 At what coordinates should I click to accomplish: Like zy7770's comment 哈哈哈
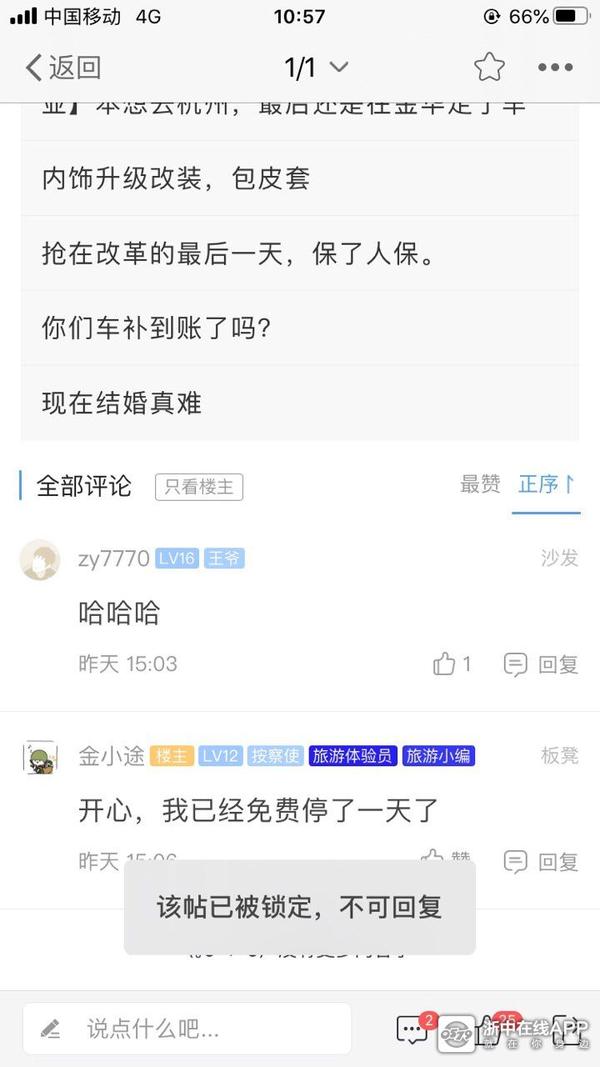pos(452,663)
